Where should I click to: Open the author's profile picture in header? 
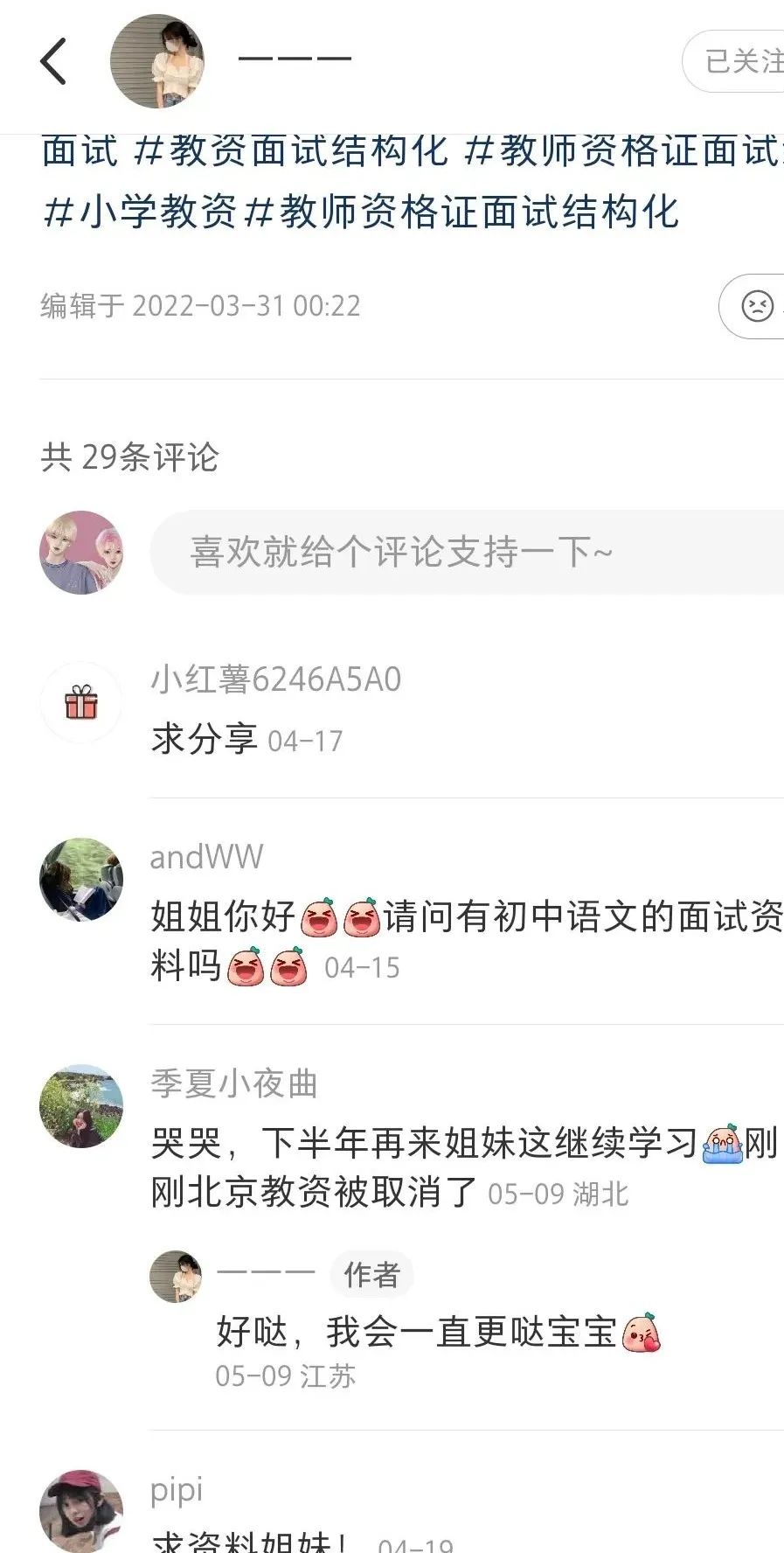click(x=157, y=61)
